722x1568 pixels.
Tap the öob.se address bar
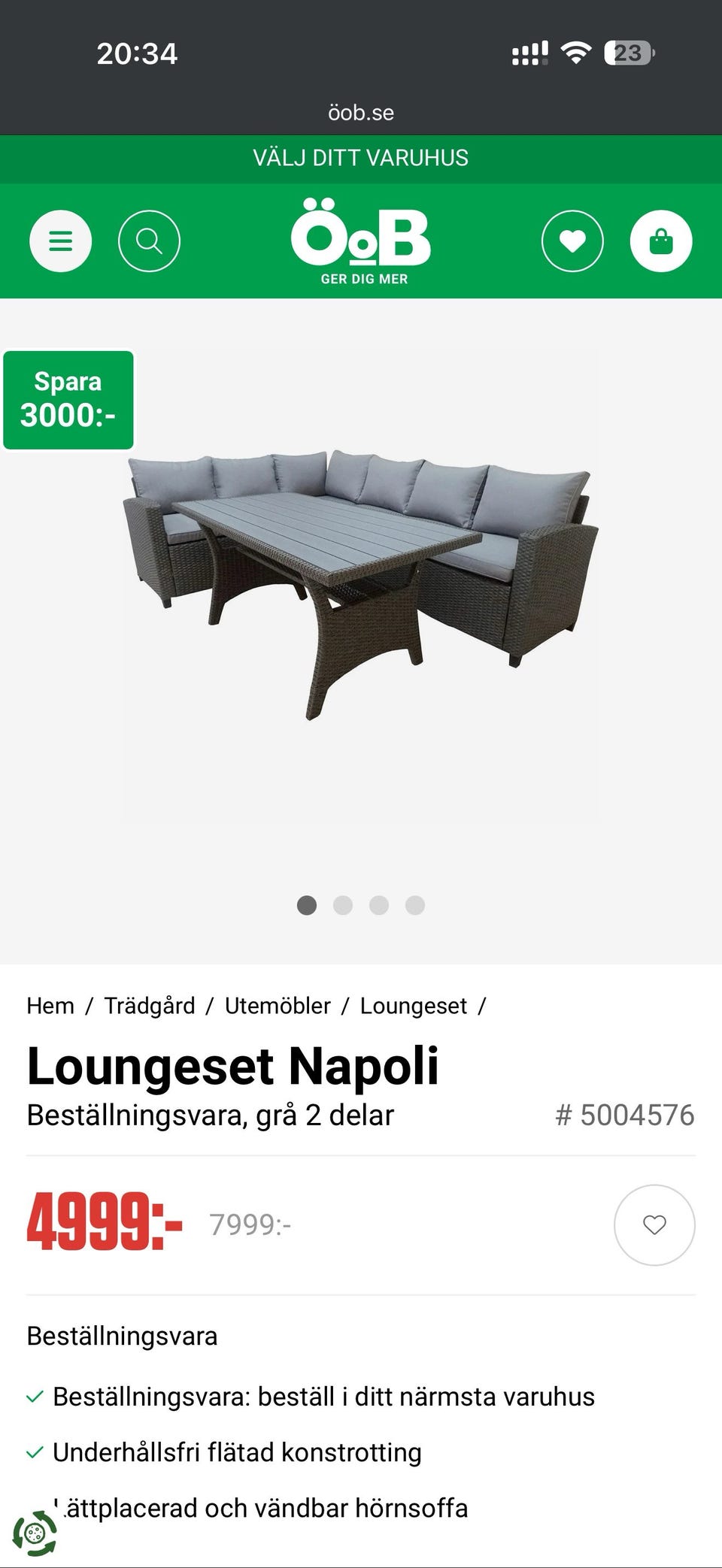(x=361, y=113)
